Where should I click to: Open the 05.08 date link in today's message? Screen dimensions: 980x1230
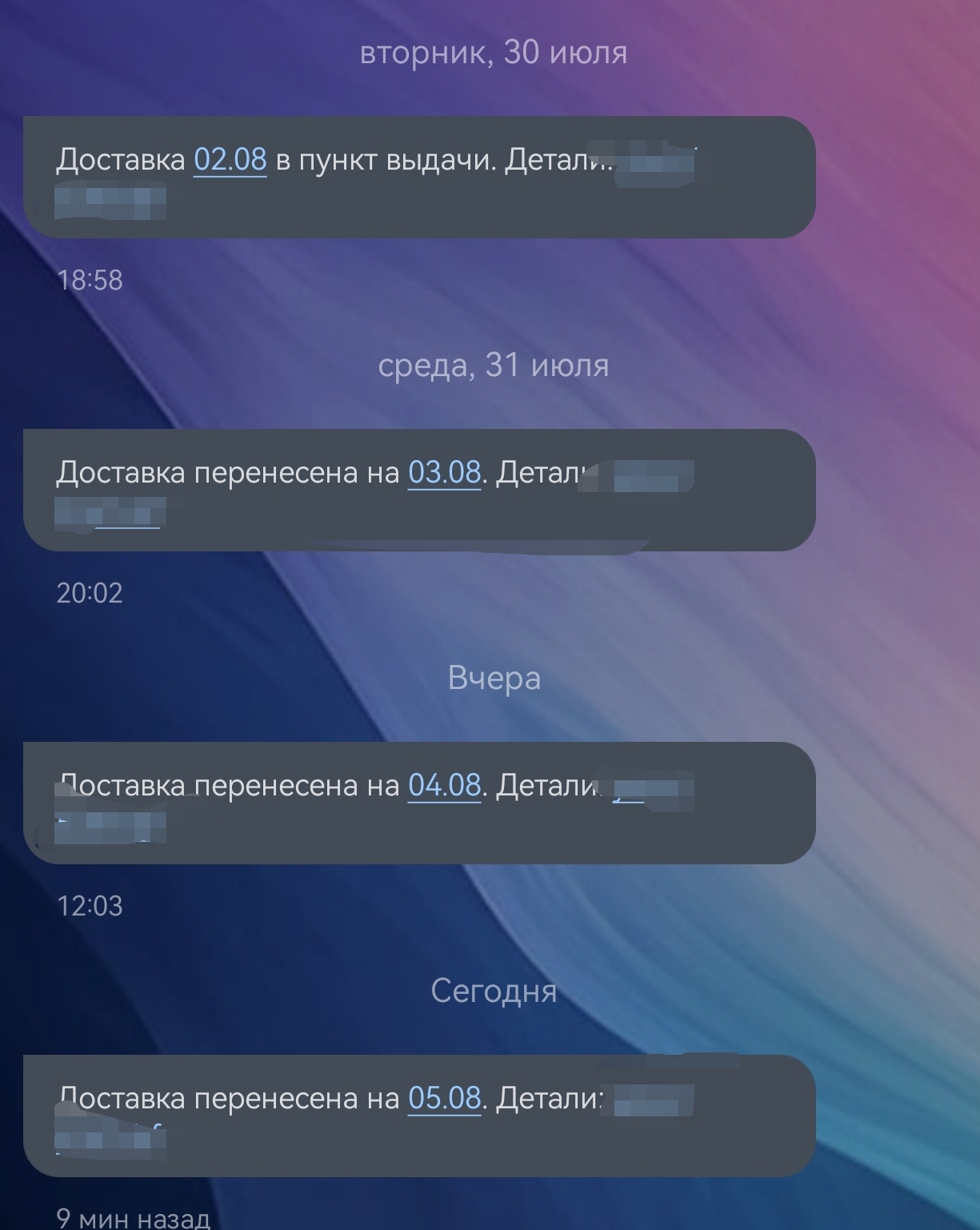click(444, 1099)
